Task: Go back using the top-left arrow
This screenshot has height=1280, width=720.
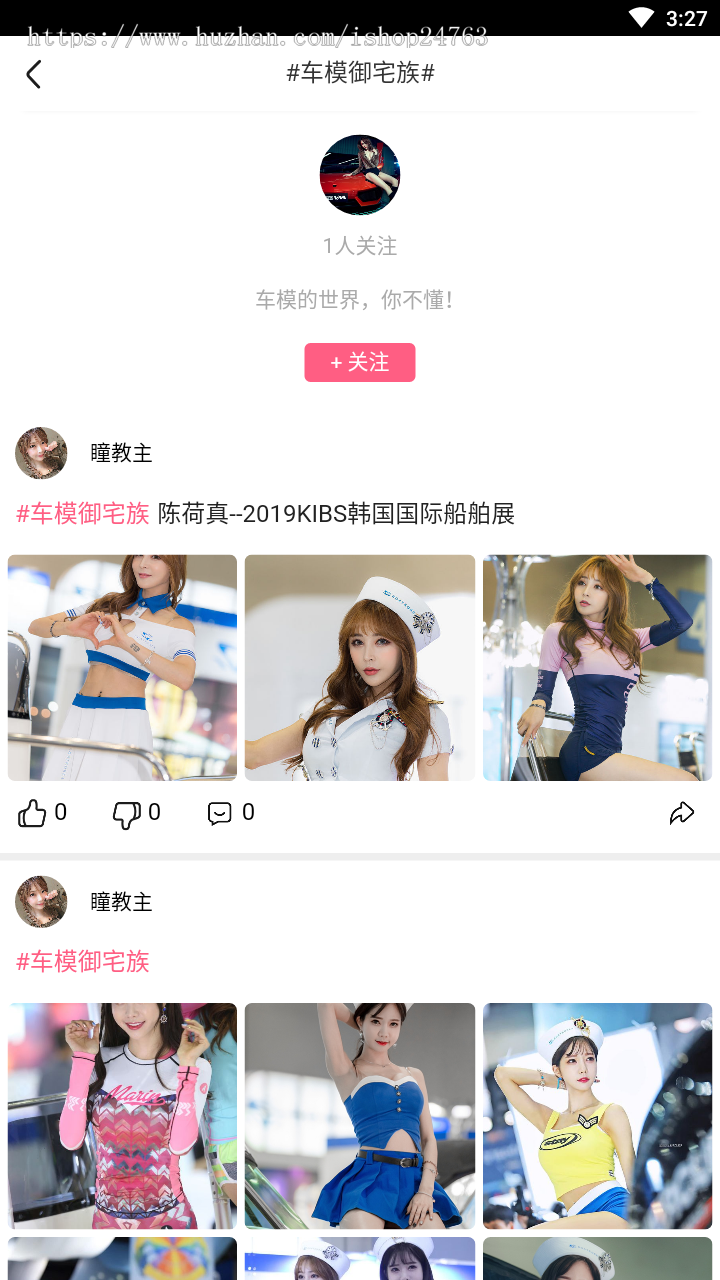Action: [x=33, y=74]
